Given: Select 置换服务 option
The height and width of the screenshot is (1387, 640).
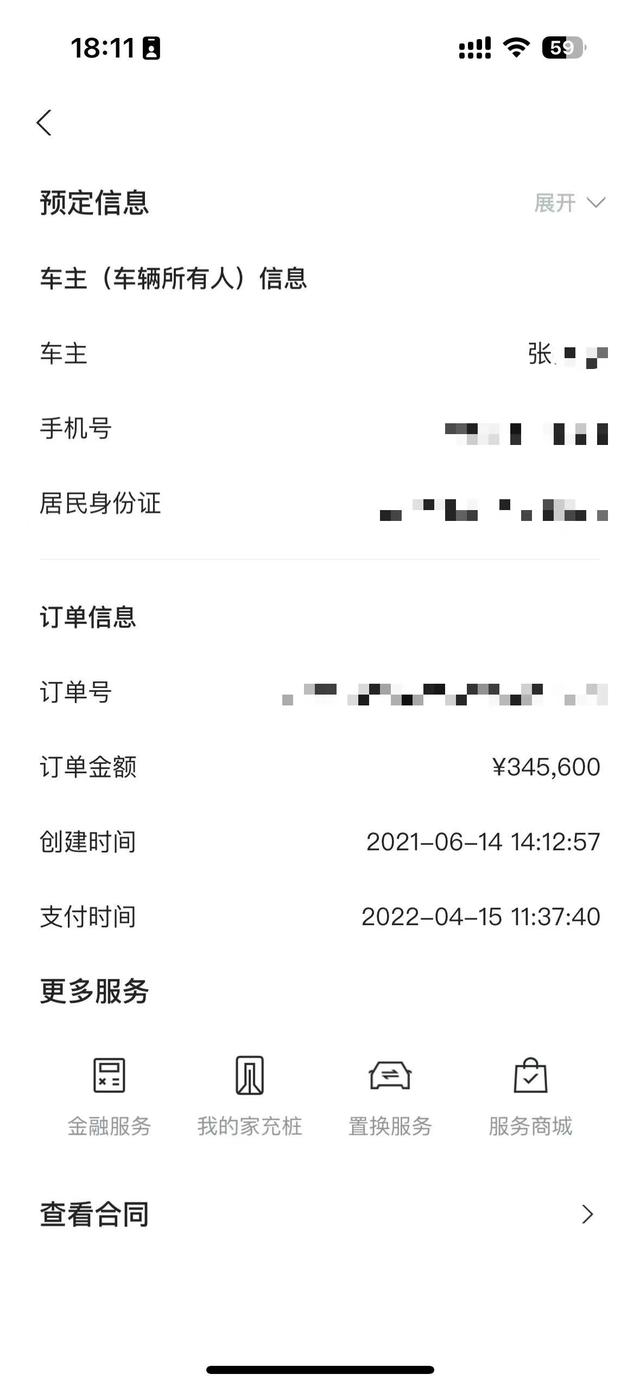Looking at the screenshot, I should point(390,1095).
